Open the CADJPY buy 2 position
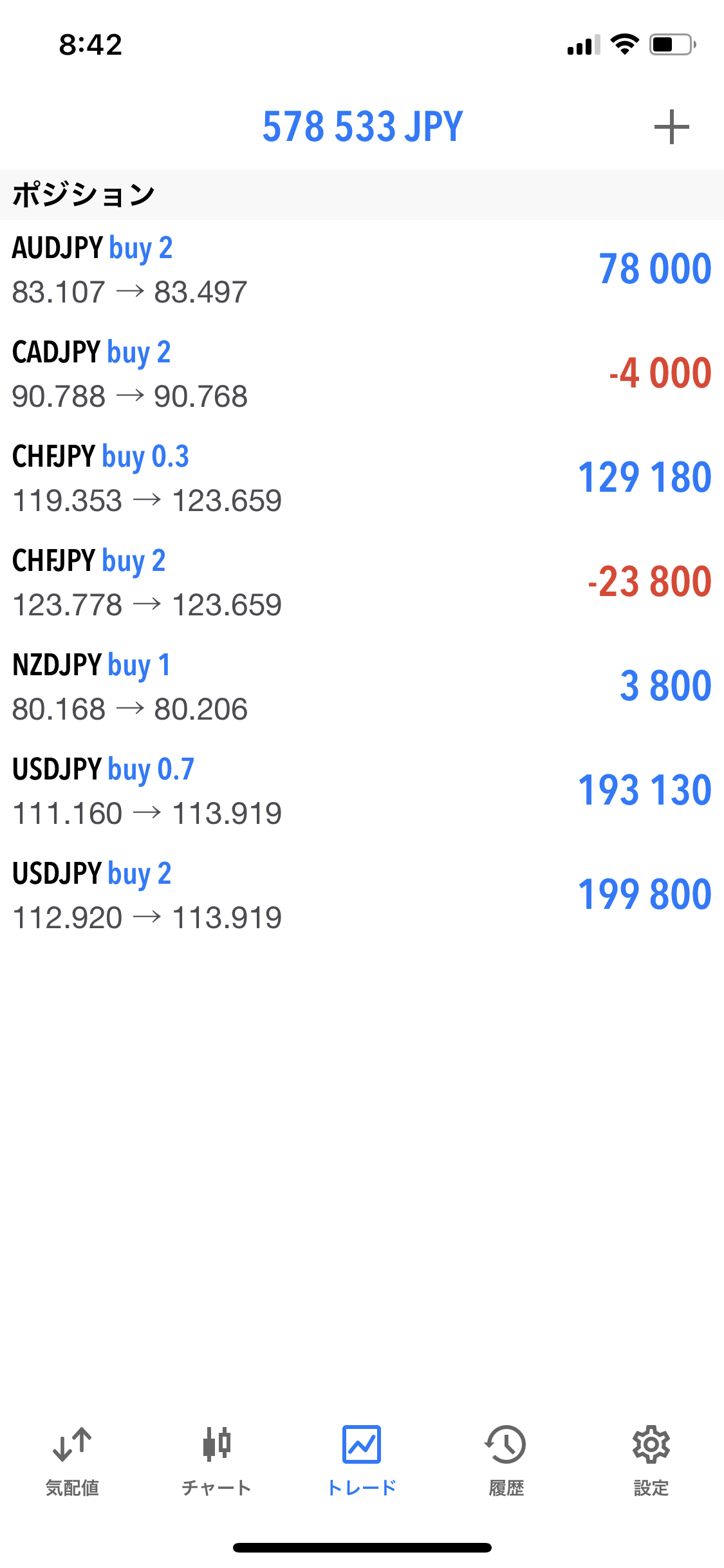 coord(360,375)
